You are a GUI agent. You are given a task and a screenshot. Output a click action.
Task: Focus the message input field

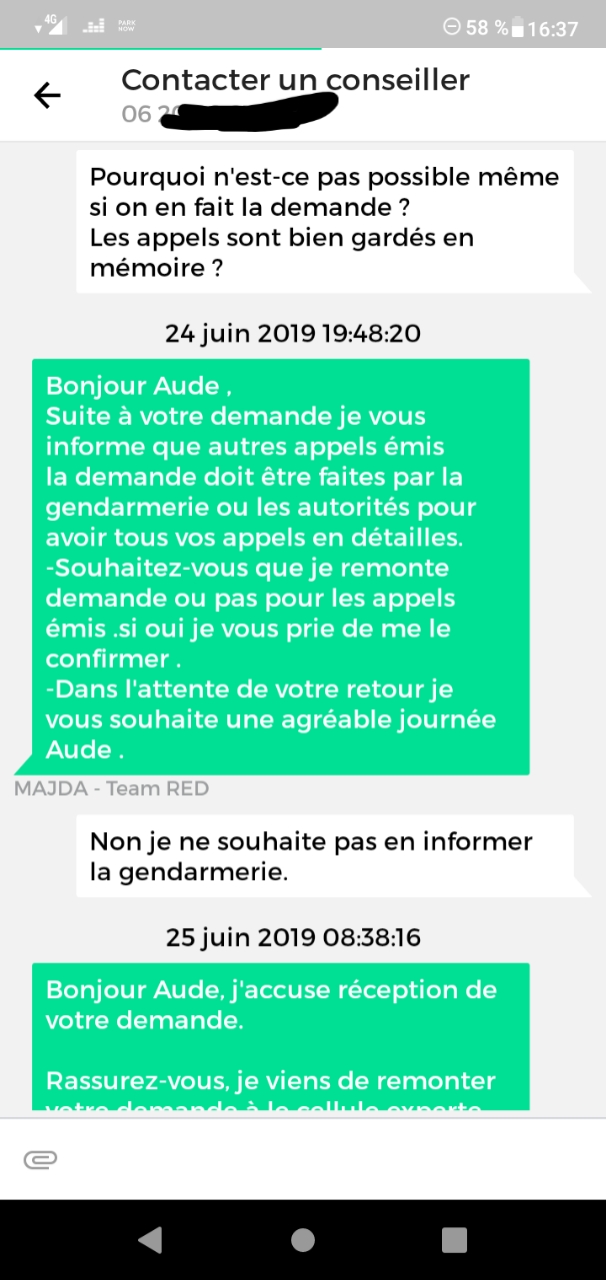coord(320,1159)
